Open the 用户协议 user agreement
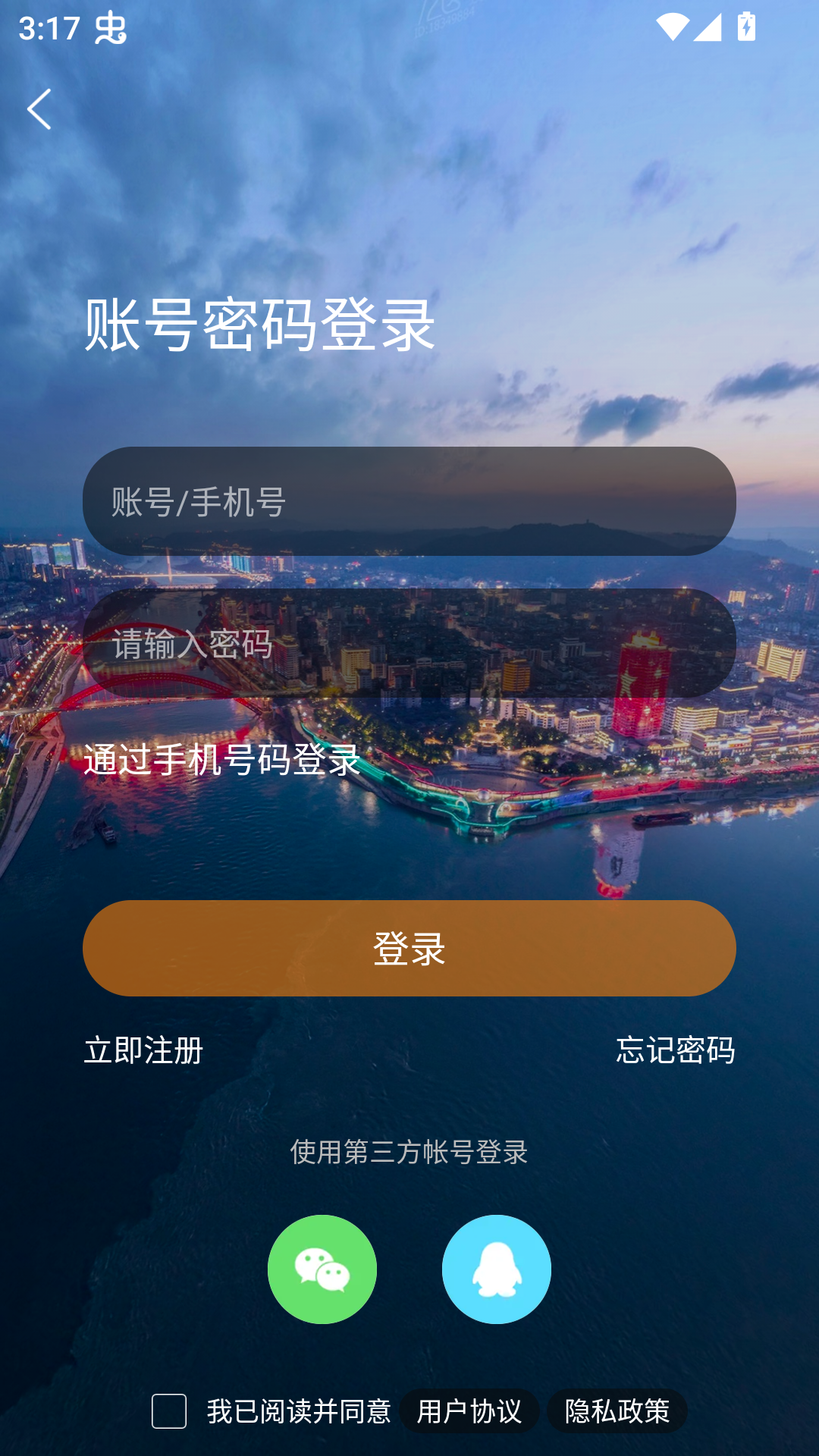 point(471,1408)
